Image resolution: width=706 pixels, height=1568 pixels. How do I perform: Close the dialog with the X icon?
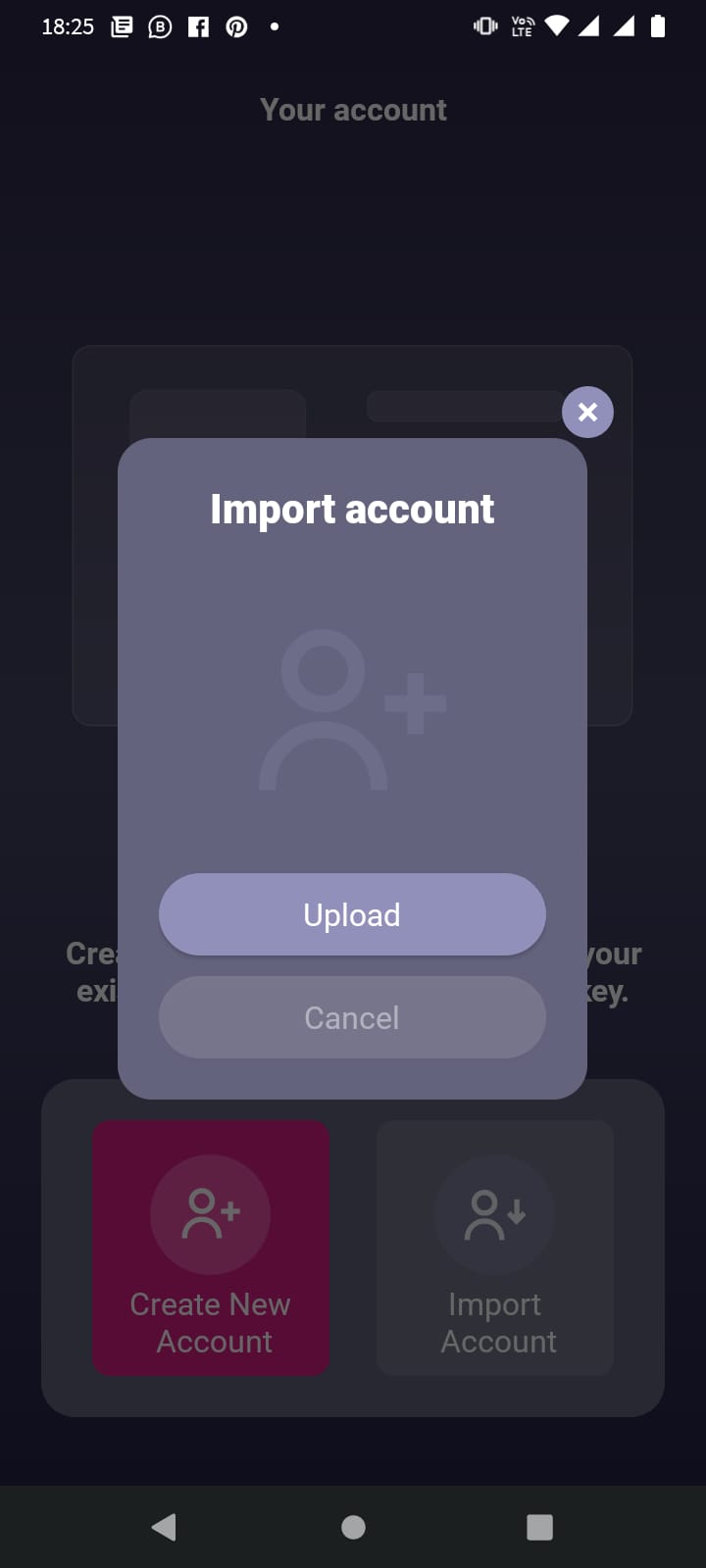coord(587,413)
